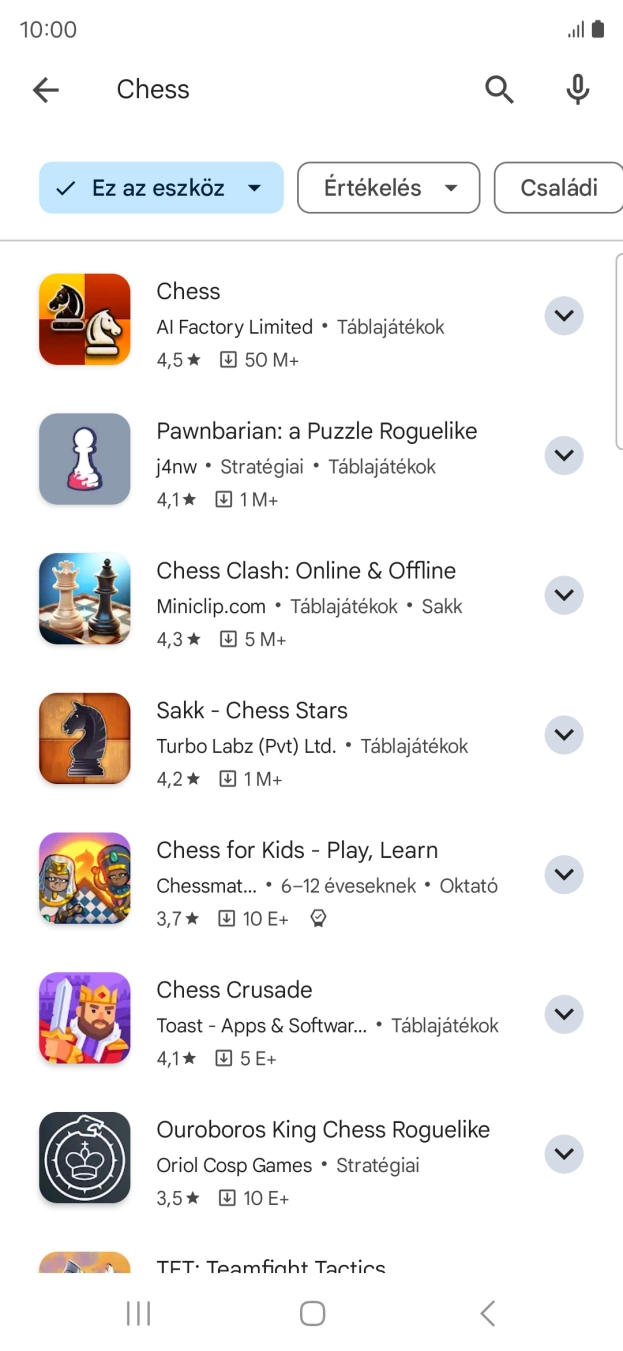Go back using the arrow icon
623x1351 pixels.
[x=46, y=90]
